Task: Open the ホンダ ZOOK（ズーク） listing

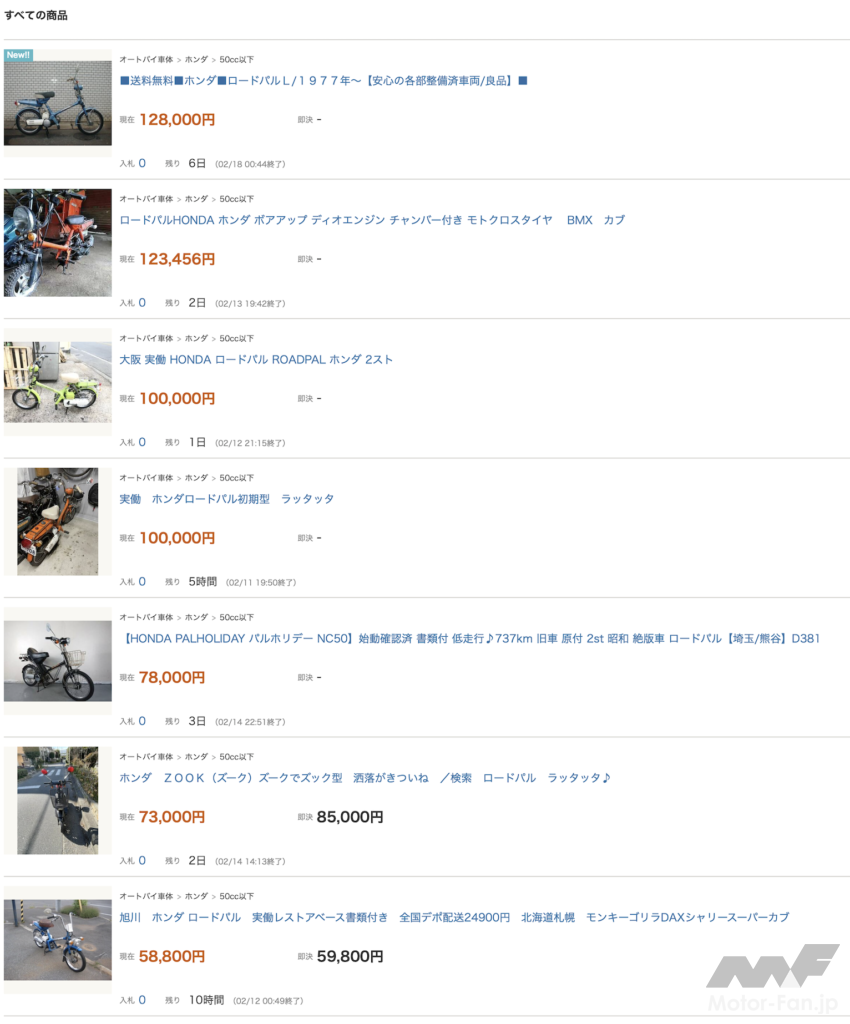Action: 364,778
